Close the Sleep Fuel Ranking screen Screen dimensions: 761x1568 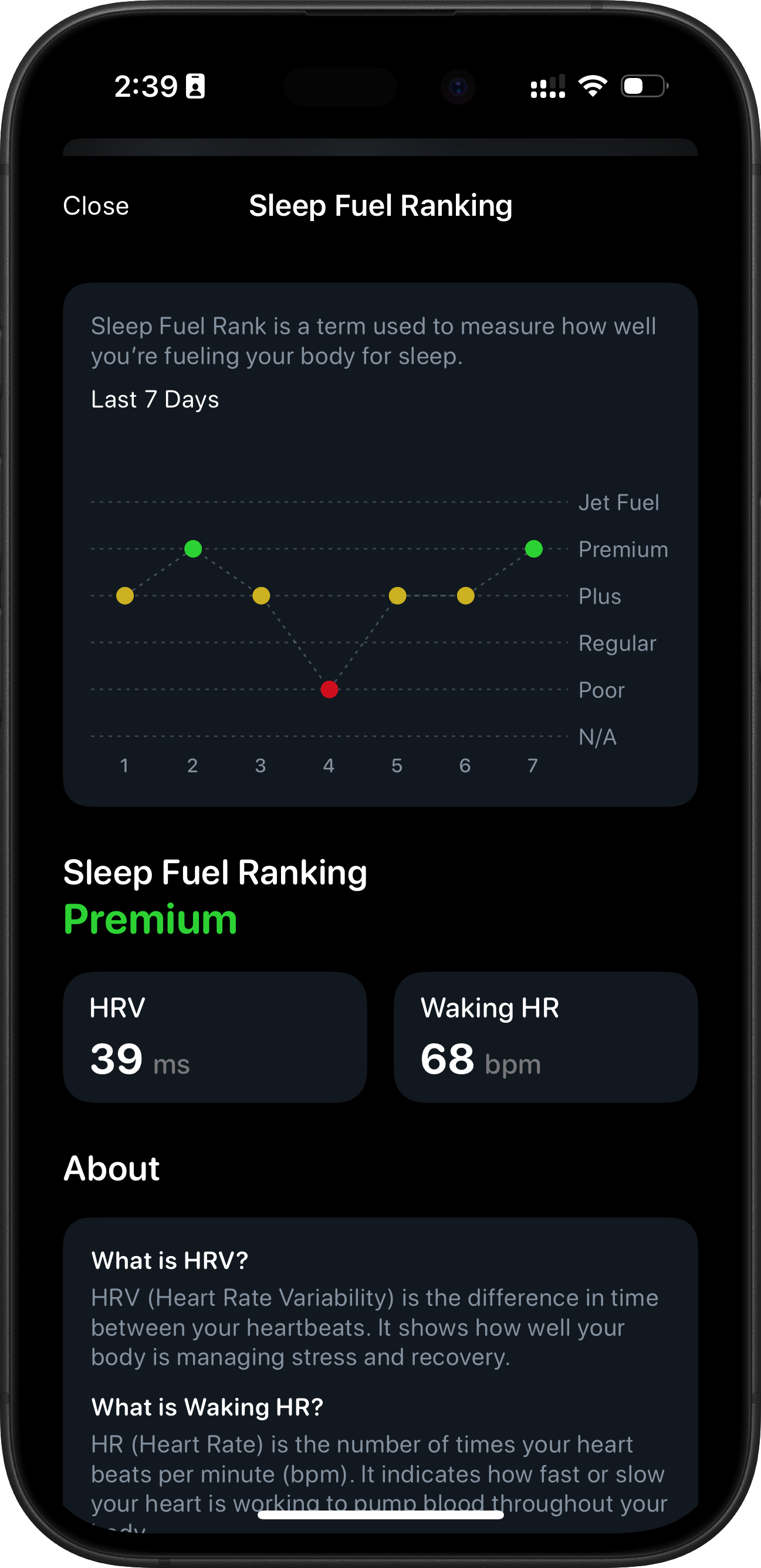click(x=96, y=206)
